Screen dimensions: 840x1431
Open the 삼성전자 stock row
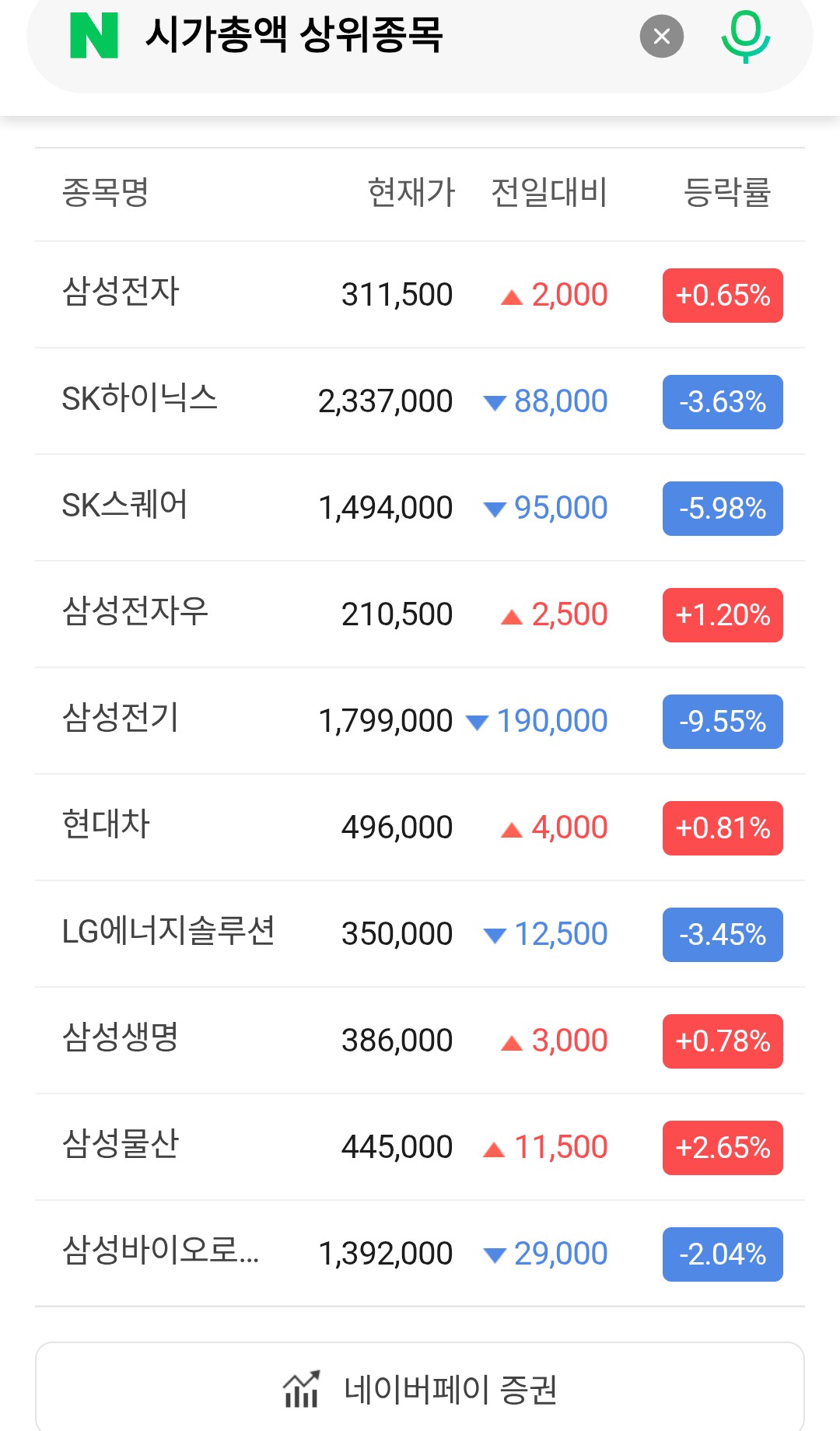[420, 295]
